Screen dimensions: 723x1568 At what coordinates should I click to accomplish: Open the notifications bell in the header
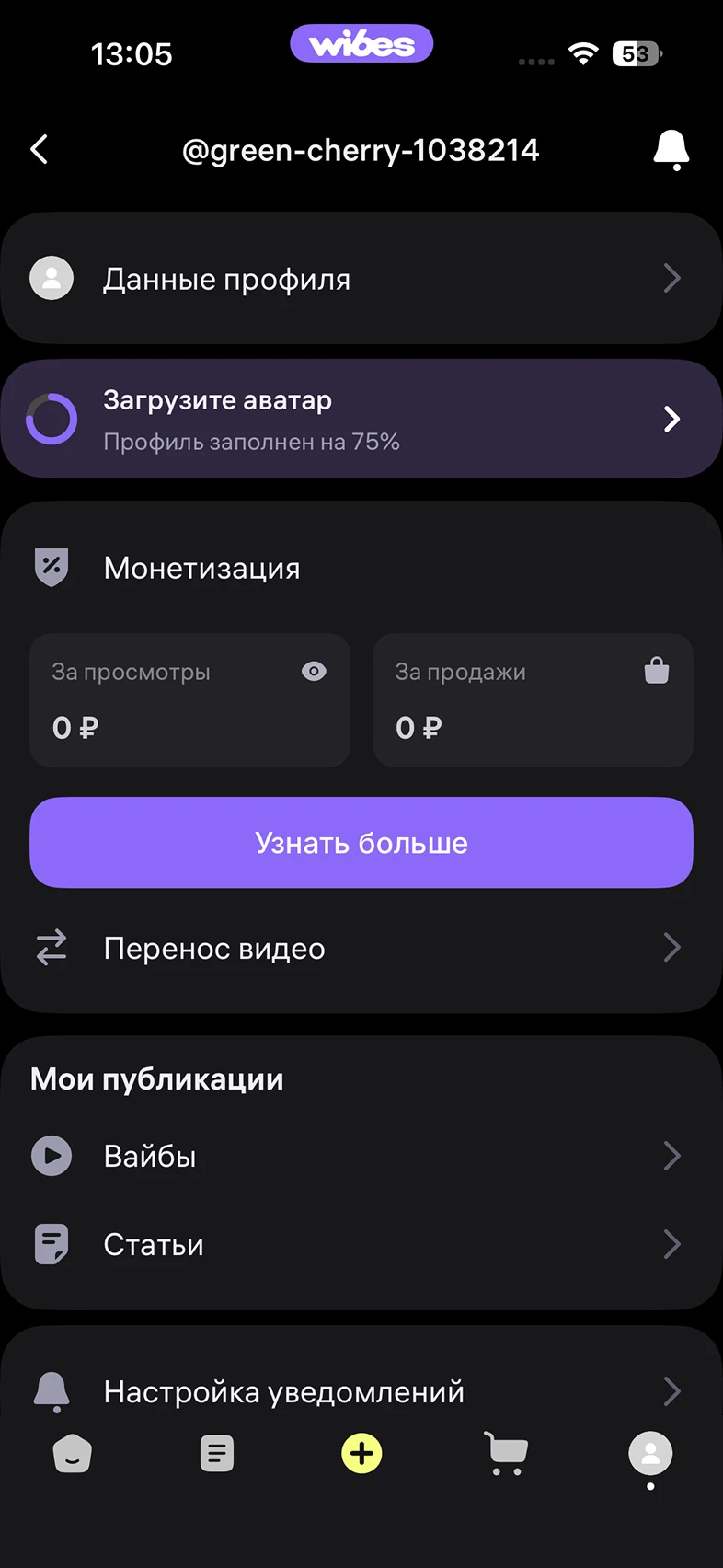[671, 149]
